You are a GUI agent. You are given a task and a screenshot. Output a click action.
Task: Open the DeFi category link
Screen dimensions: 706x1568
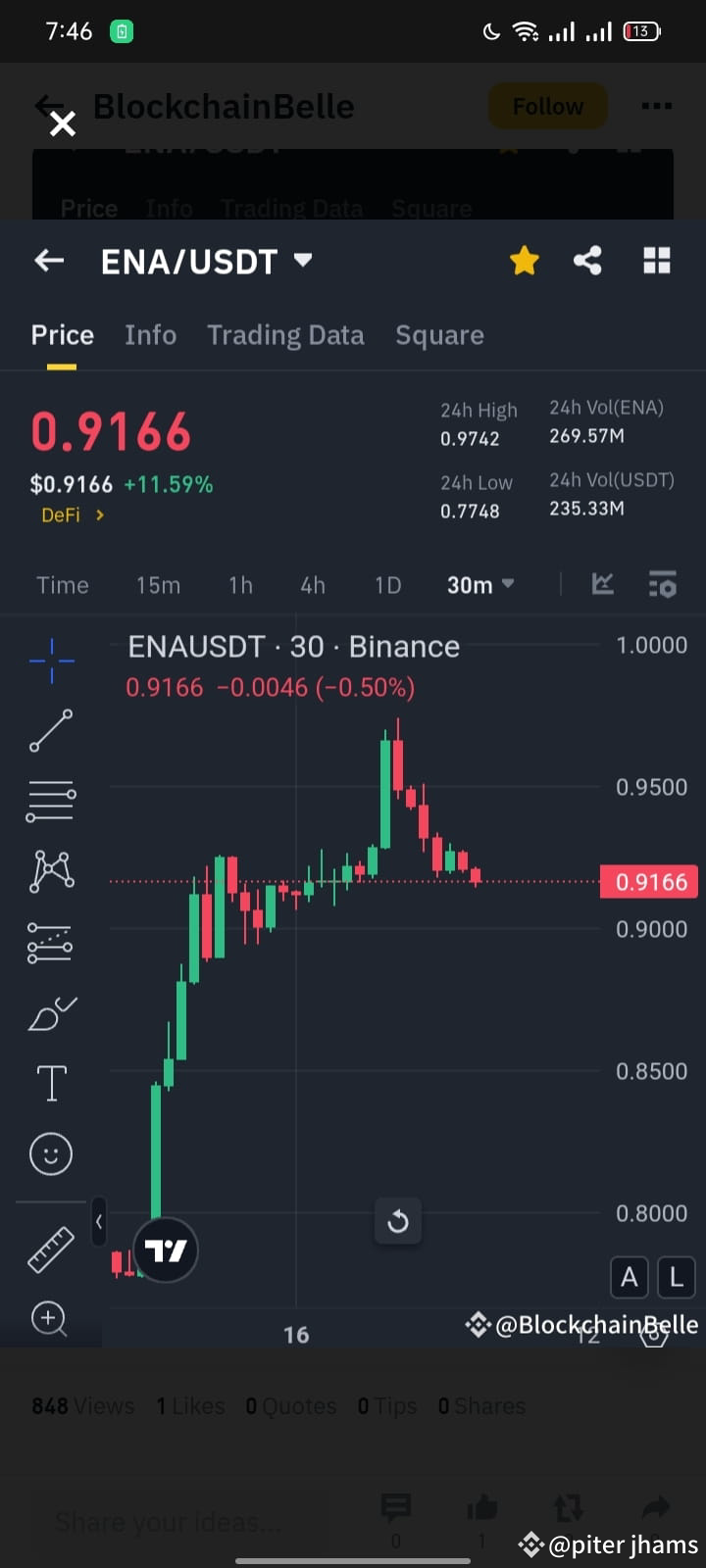tap(73, 514)
